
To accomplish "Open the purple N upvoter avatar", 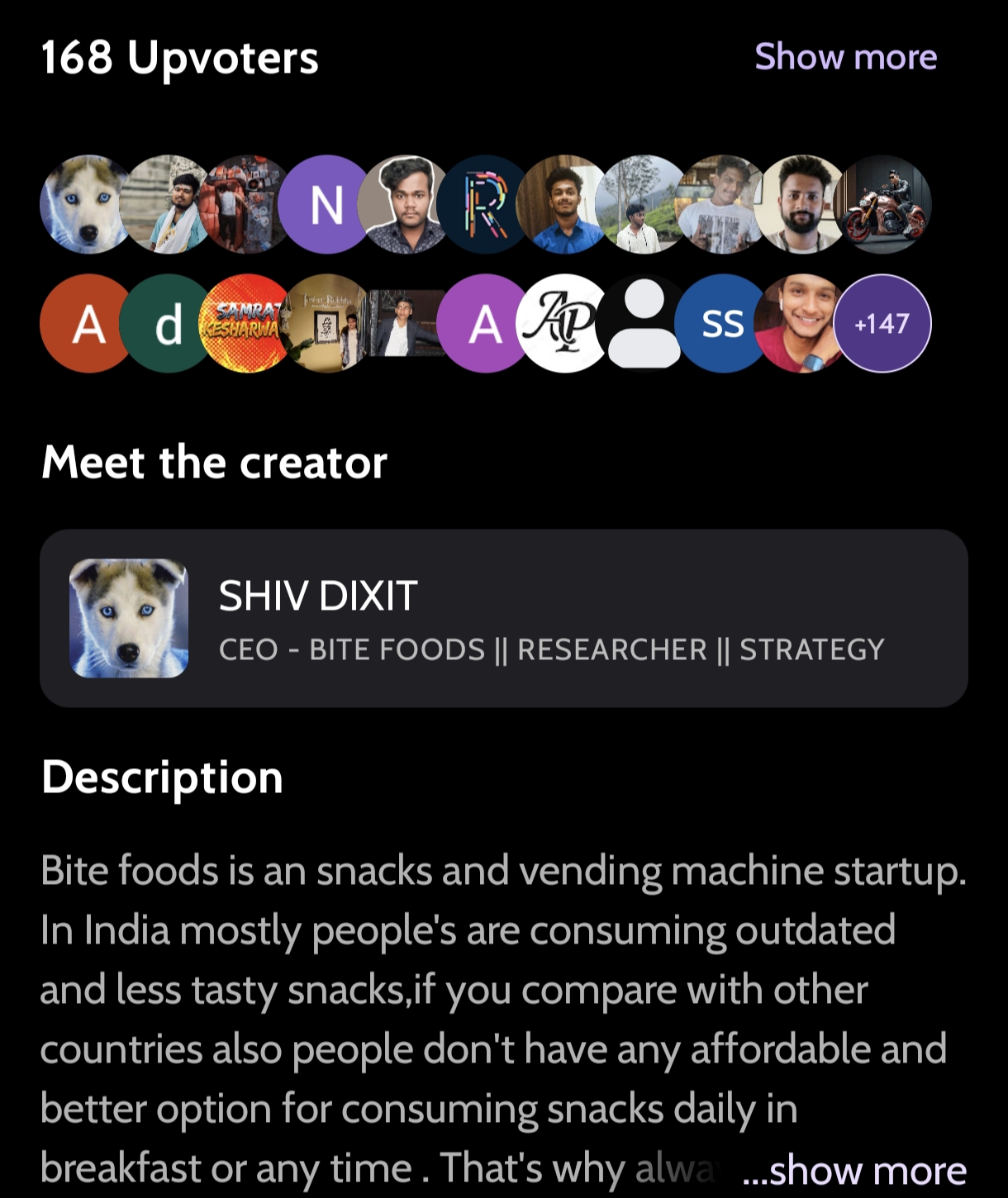I will pos(326,205).
